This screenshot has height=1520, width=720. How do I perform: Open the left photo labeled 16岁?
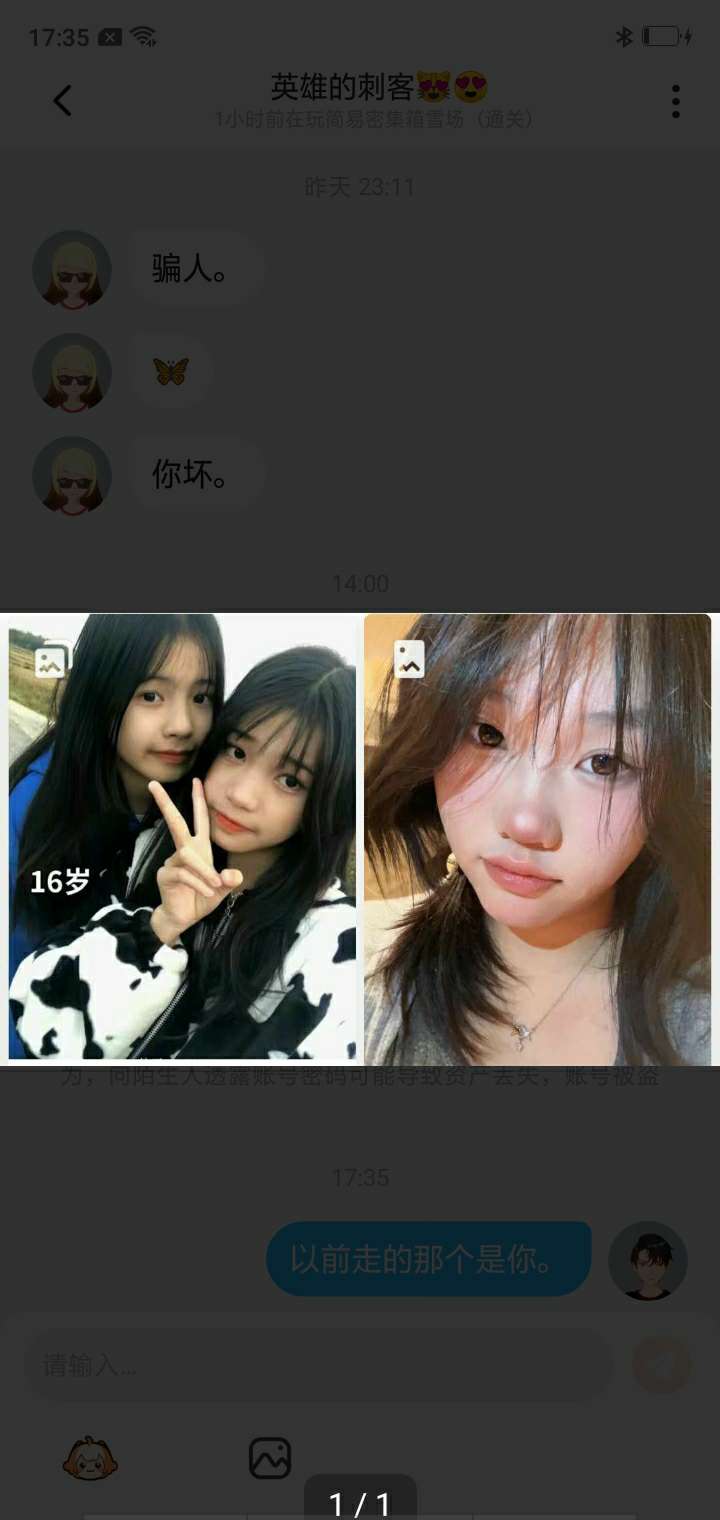(x=182, y=837)
